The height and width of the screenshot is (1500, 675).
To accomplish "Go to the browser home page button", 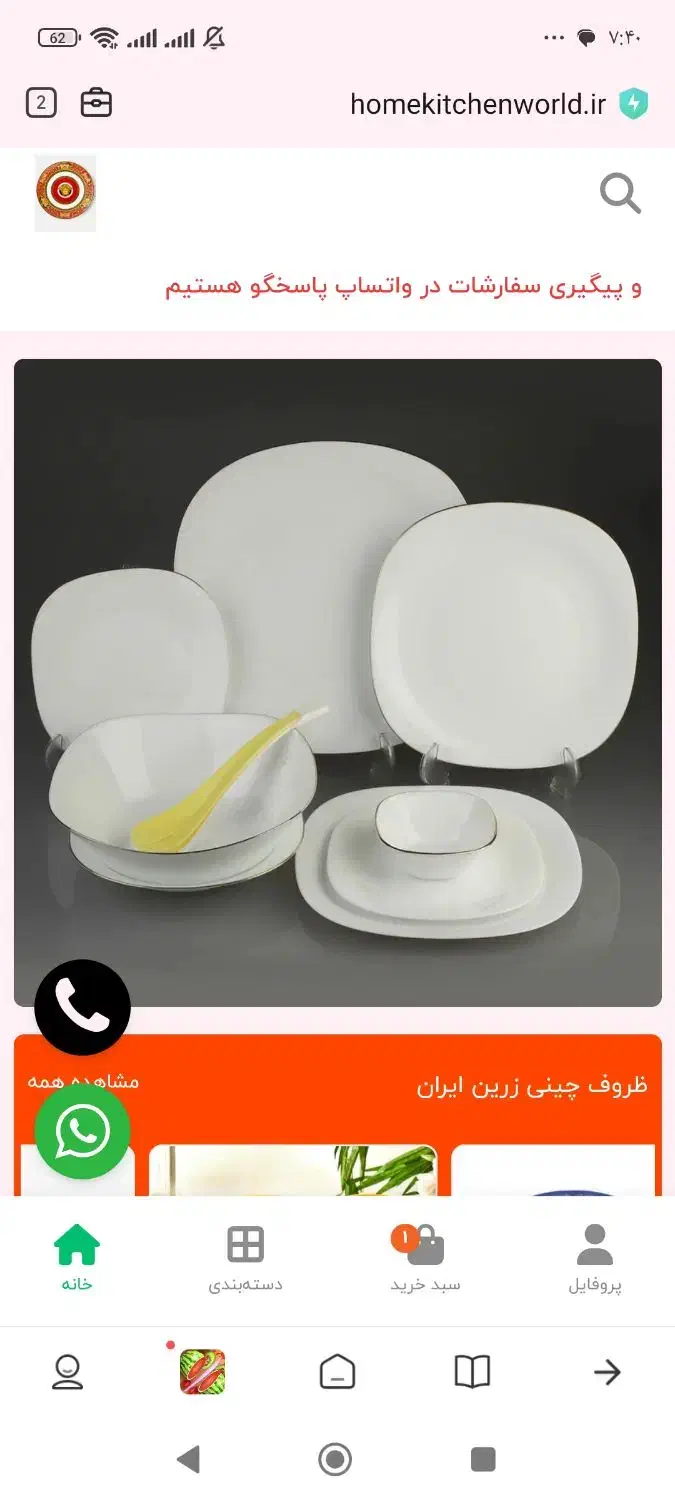I will [x=337, y=1372].
